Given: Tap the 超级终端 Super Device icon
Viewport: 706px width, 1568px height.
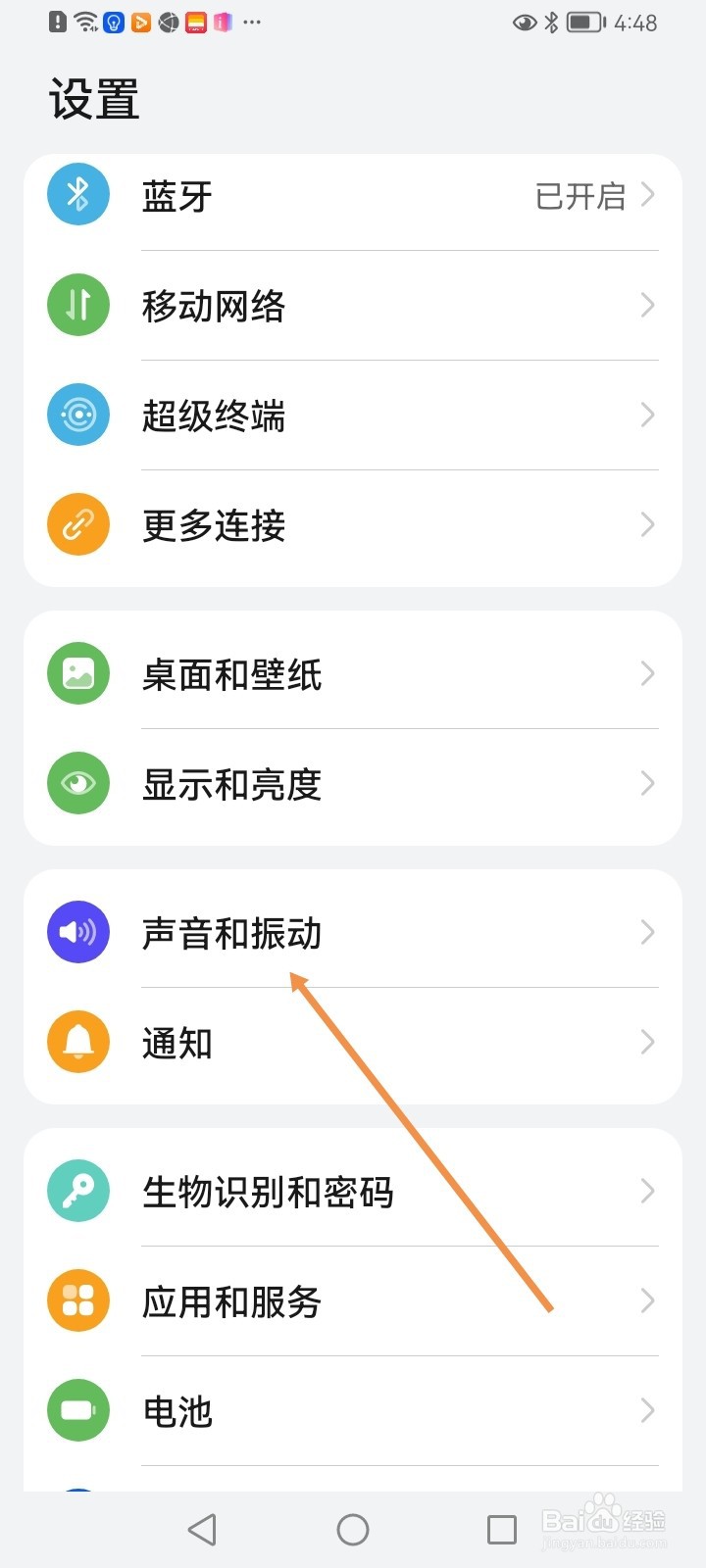Looking at the screenshot, I should point(77,415).
